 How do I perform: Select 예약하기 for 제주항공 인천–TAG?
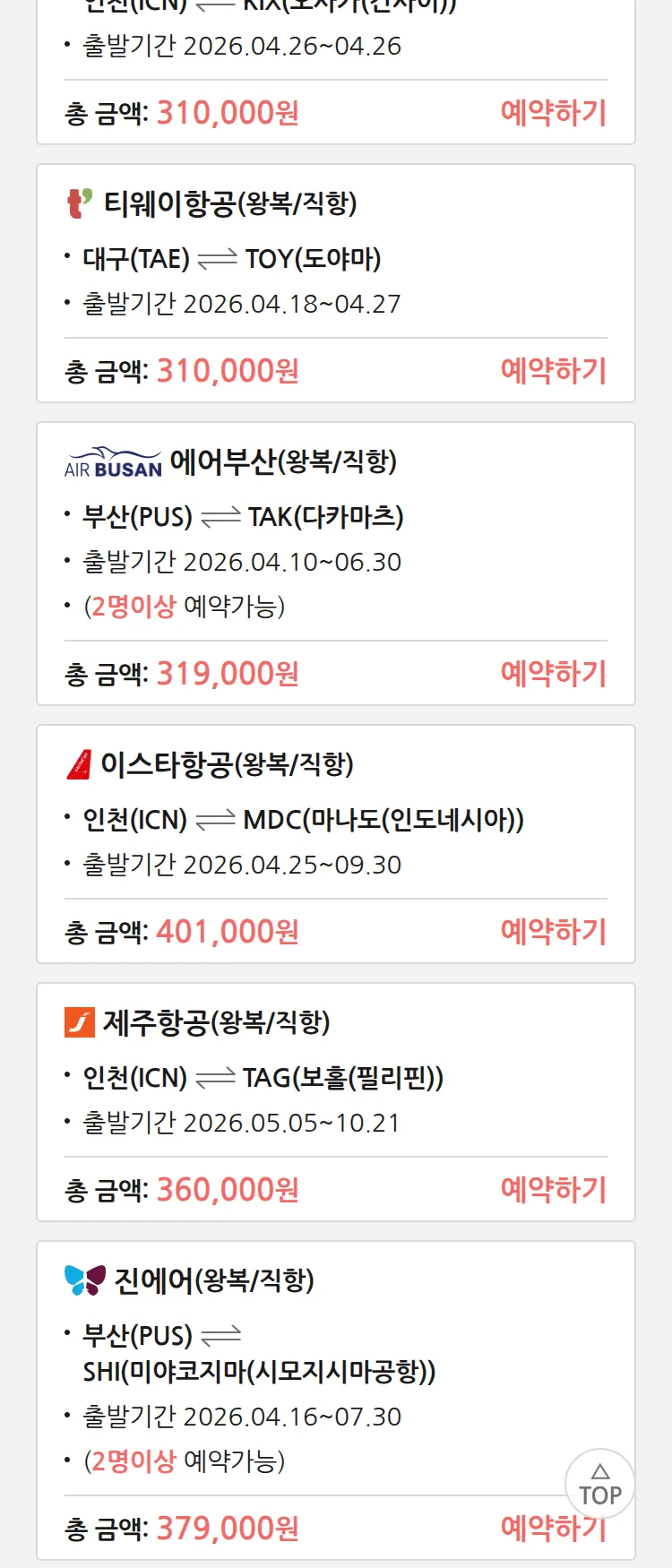pos(553,1190)
